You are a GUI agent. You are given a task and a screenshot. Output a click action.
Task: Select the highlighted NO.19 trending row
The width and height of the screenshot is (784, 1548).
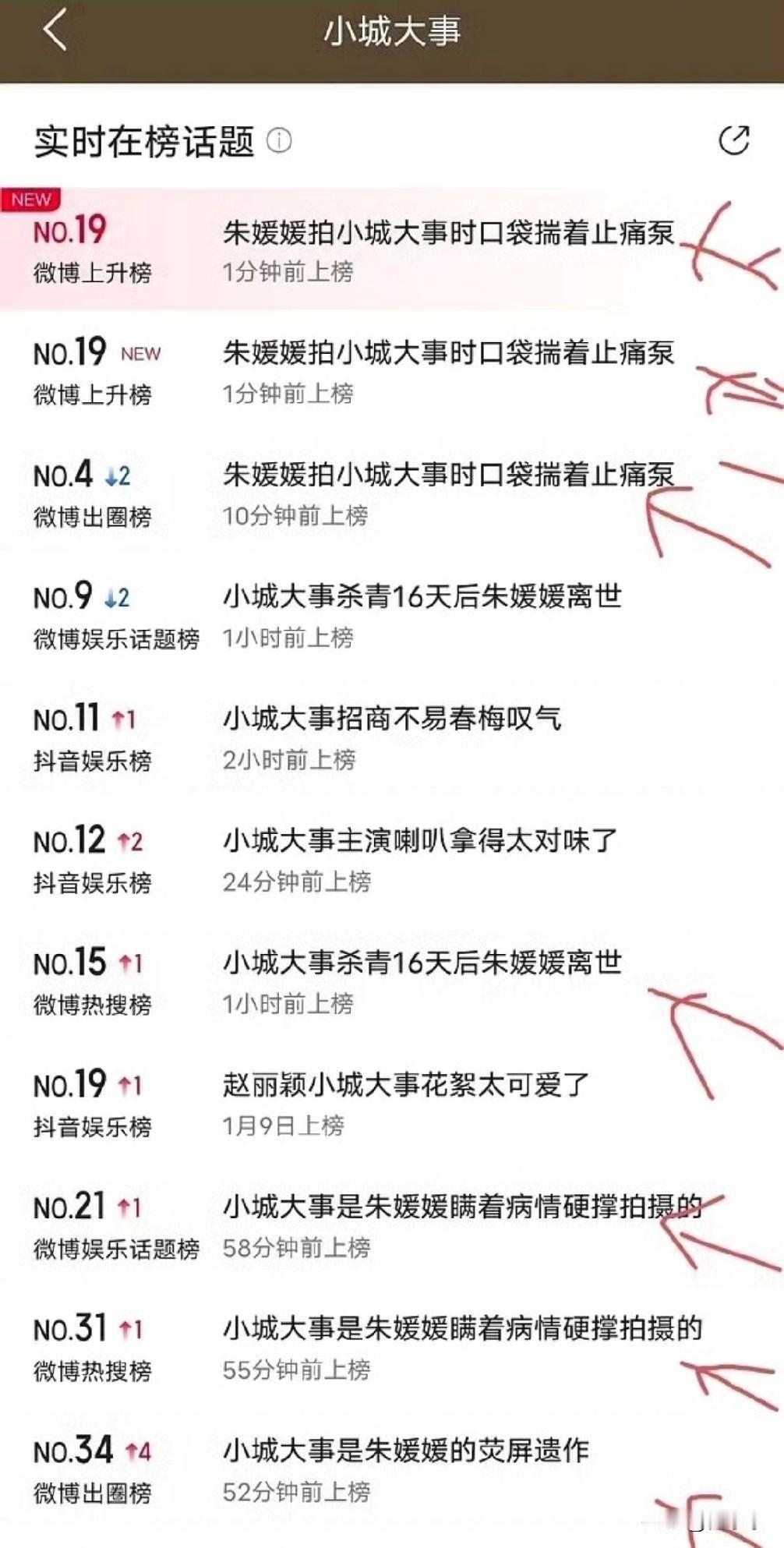pyautogui.click(x=390, y=249)
